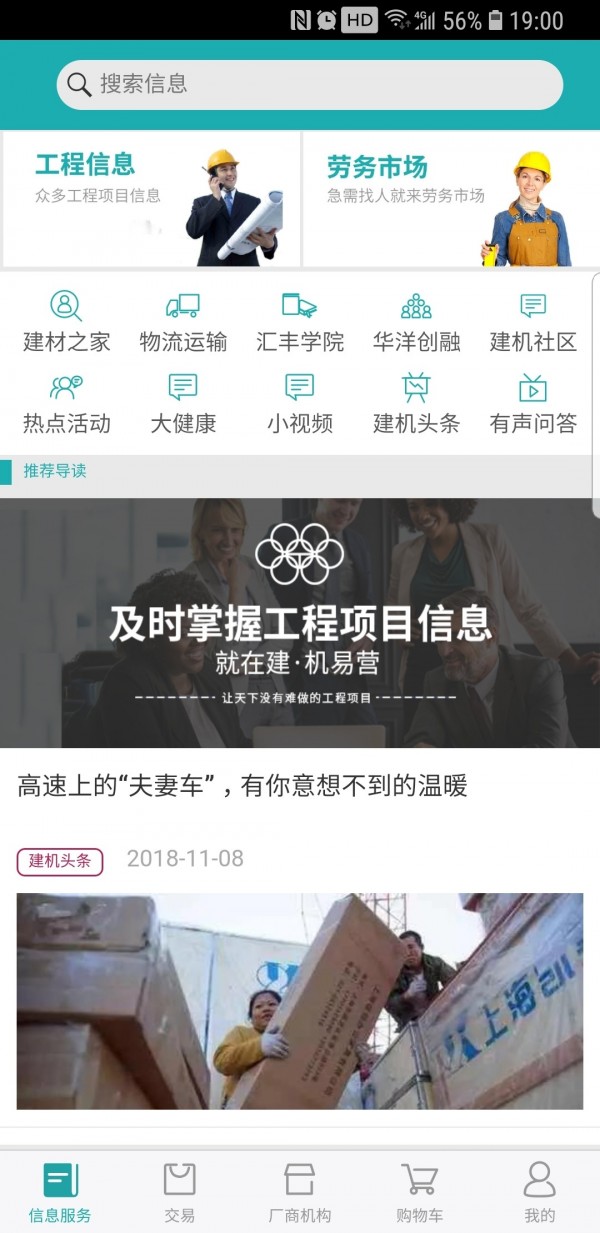Switch to the 交易 tab

tap(180, 1192)
